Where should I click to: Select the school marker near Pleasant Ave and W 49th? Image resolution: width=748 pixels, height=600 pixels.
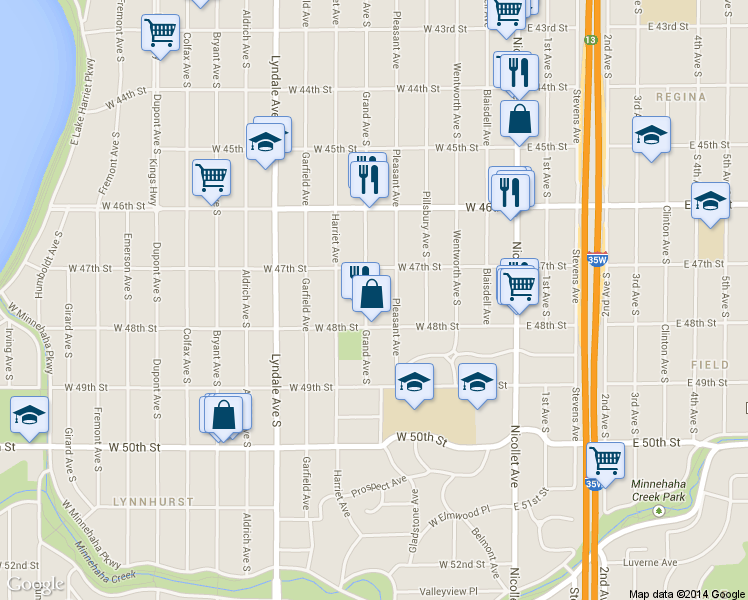414,381
